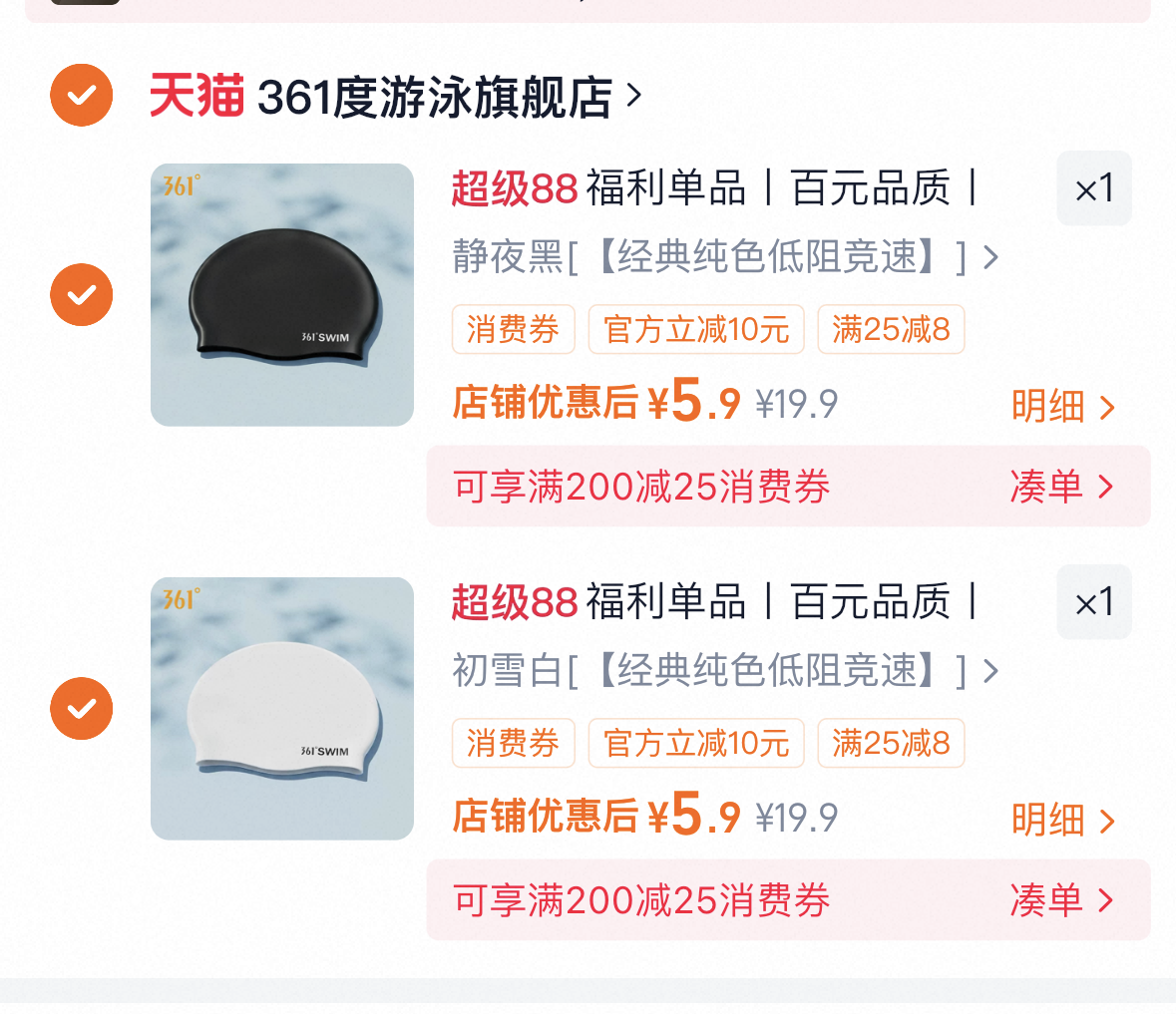Viewport: 1176px width, 1014px height.
Task: View 明细 price details for 初雪白 cap
Action: click(x=1062, y=821)
